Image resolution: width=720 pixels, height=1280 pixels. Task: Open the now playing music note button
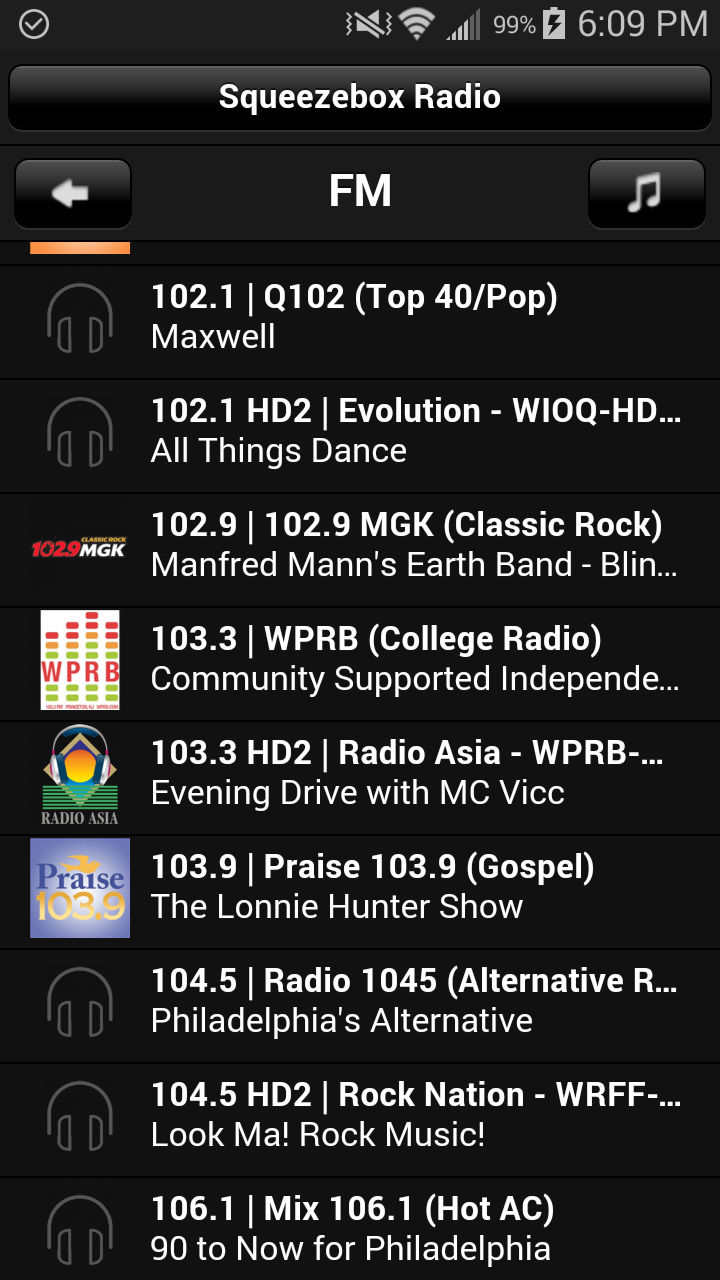646,193
